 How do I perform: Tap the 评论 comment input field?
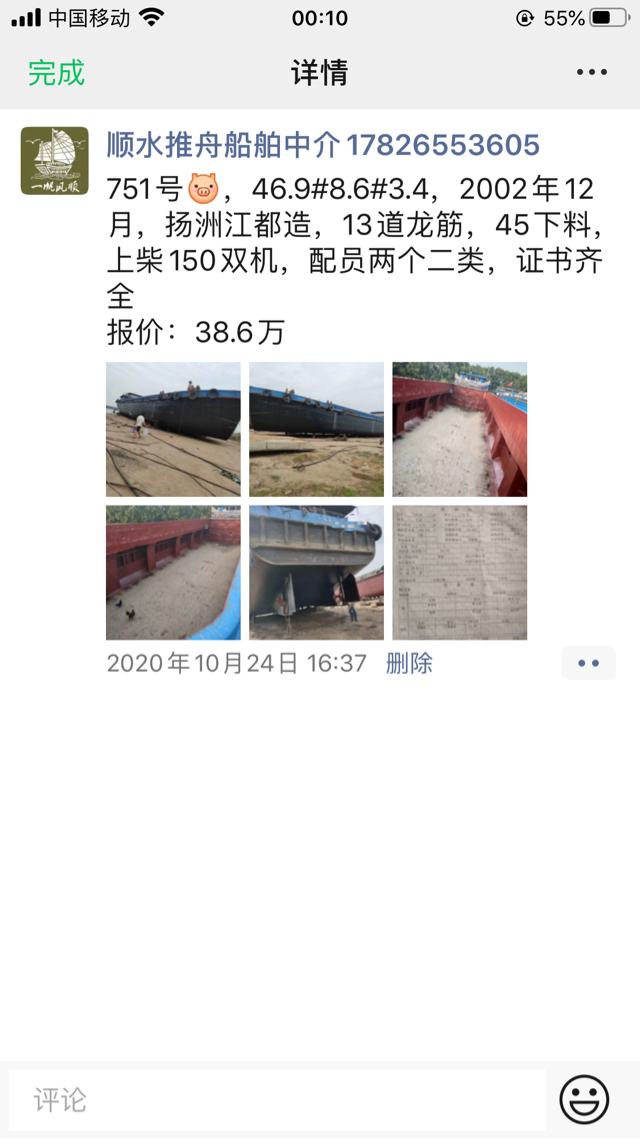click(x=276, y=1100)
